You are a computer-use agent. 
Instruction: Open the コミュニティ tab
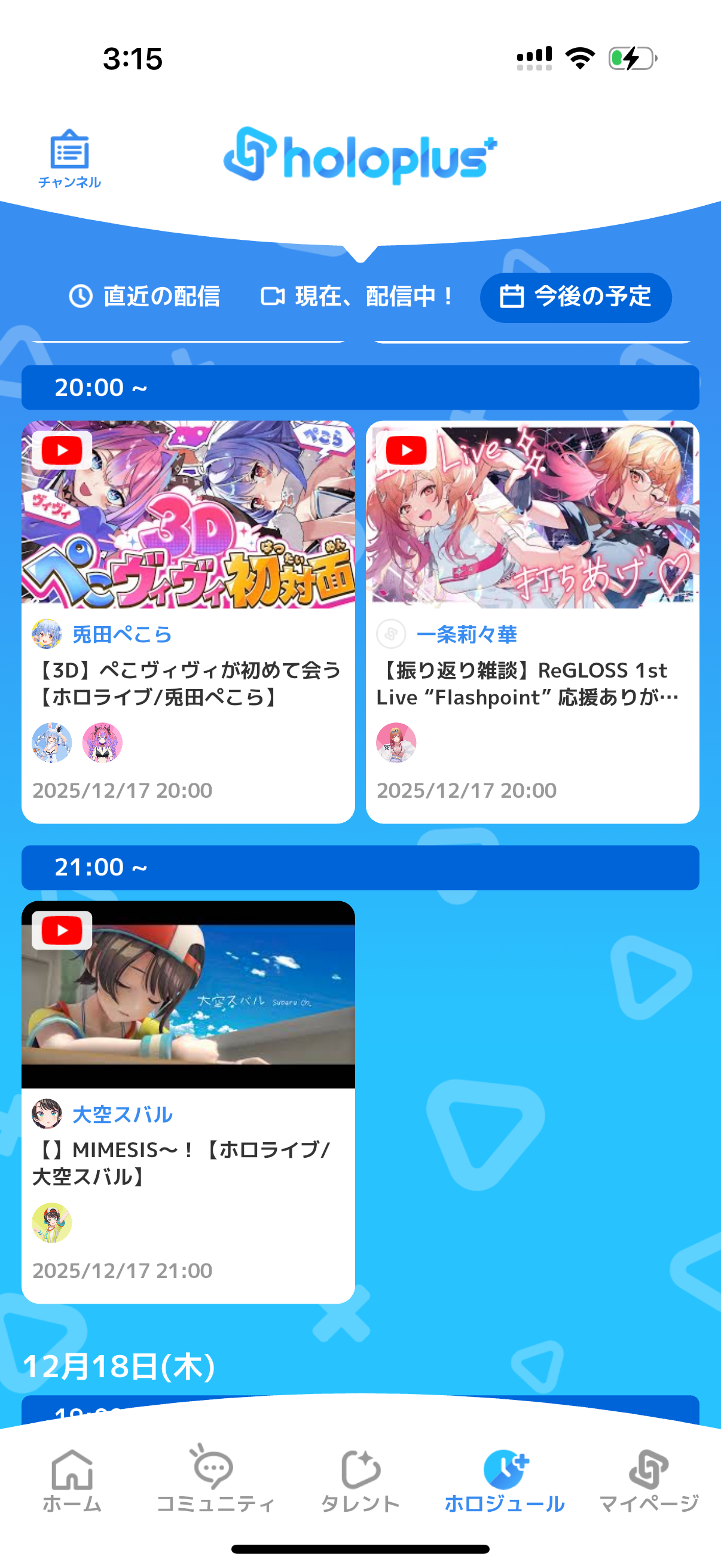point(216,1478)
